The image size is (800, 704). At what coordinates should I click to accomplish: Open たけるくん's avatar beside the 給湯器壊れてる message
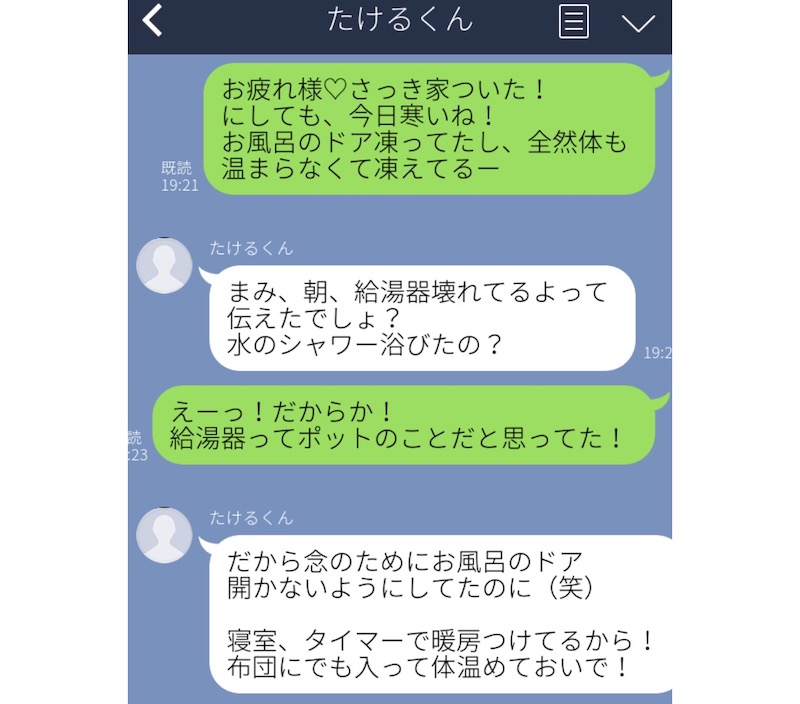point(164,265)
